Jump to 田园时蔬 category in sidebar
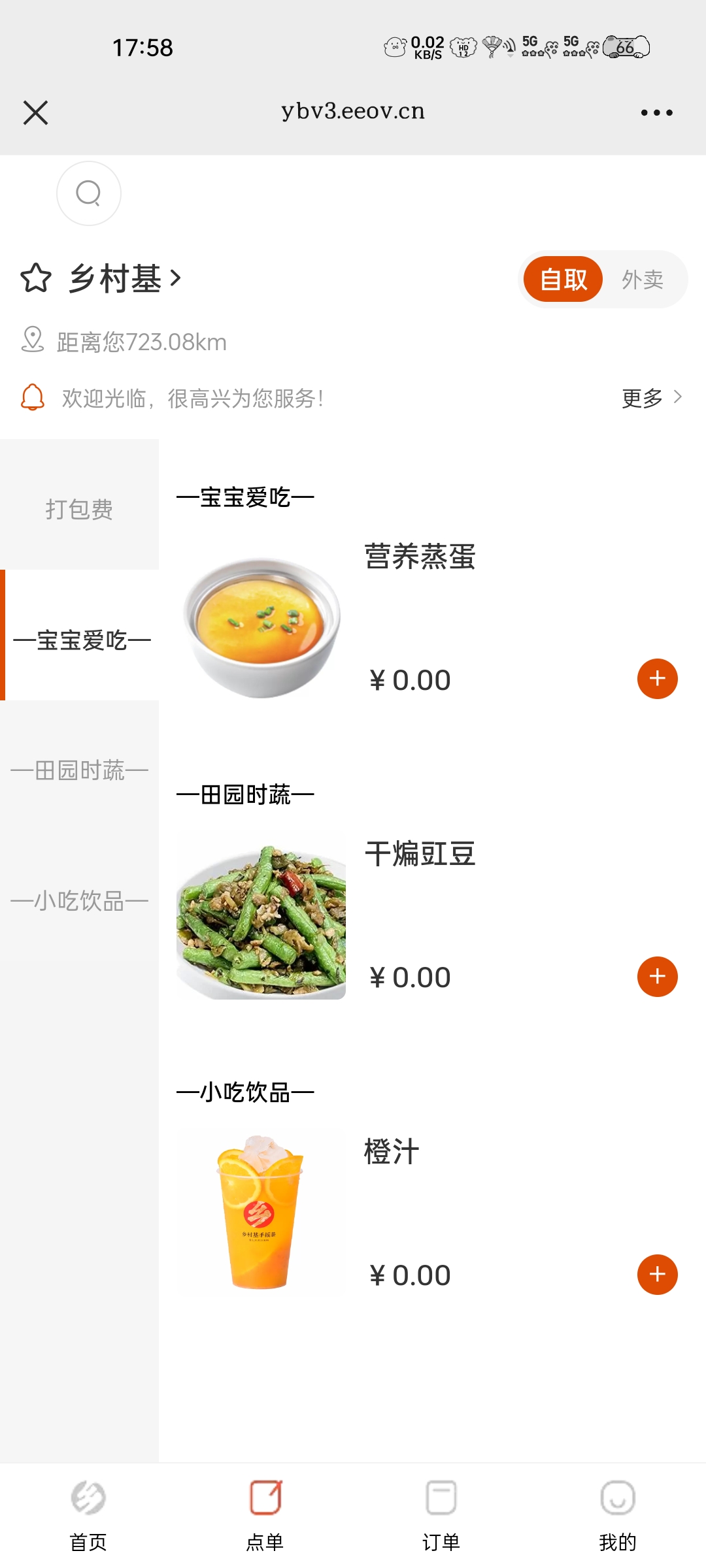The height and width of the screenshot is (1568, 706). click(x=79, y=771)
